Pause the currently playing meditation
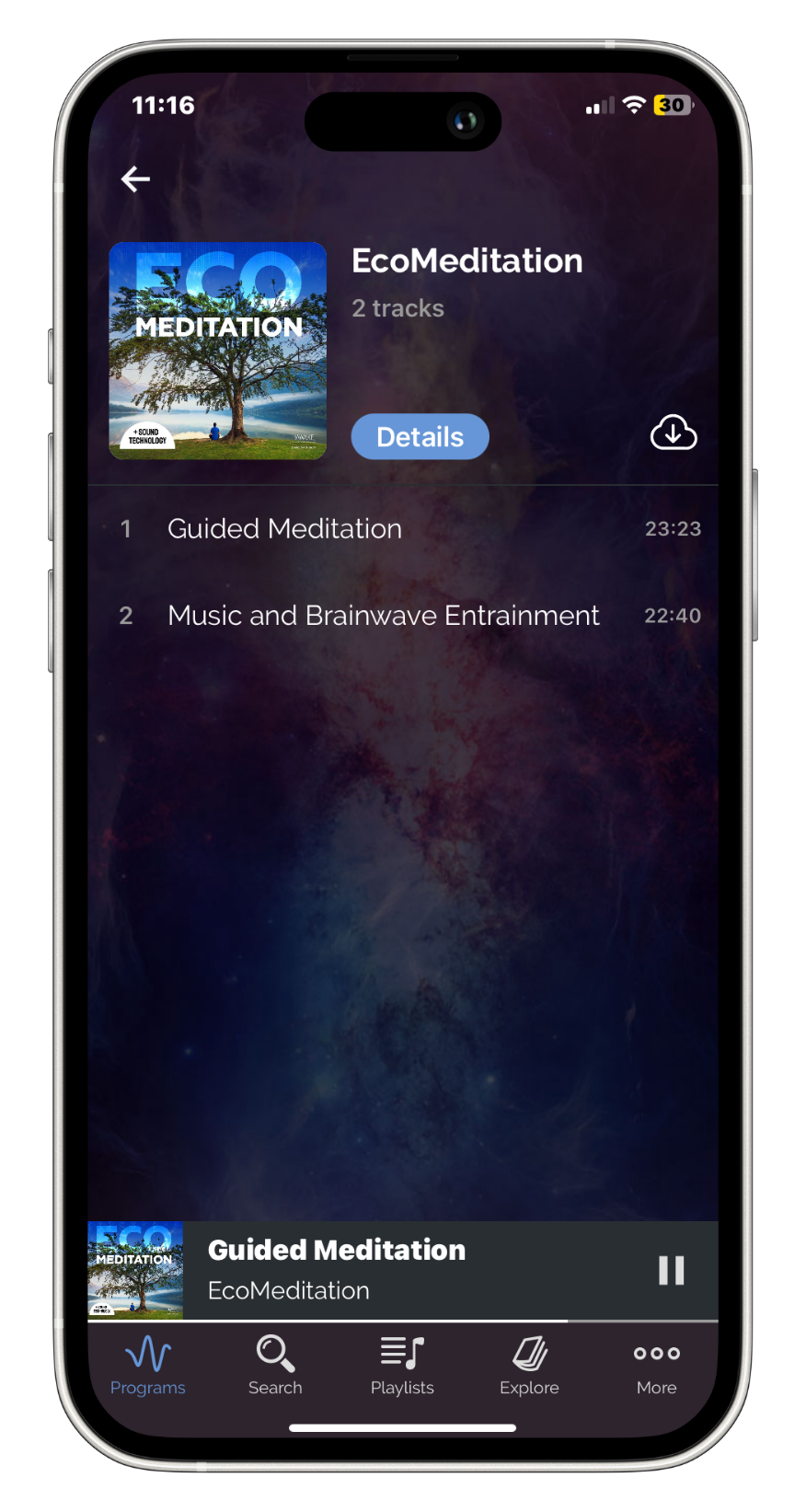 tap(672, 1271)
